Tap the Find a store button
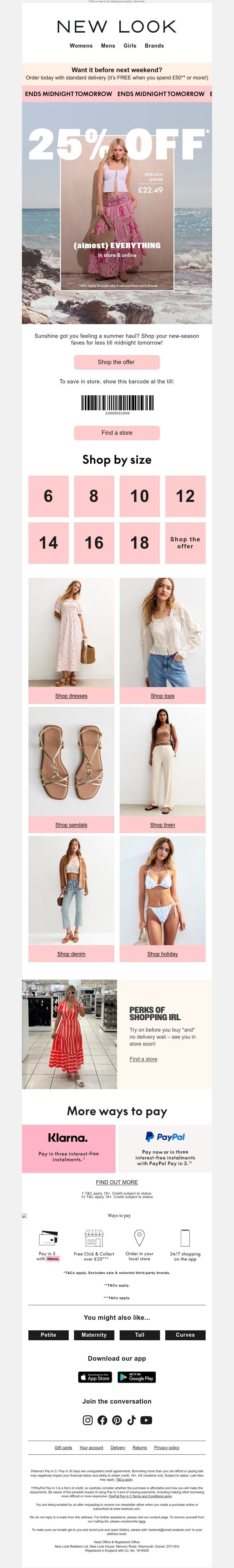 pos(117,433)
